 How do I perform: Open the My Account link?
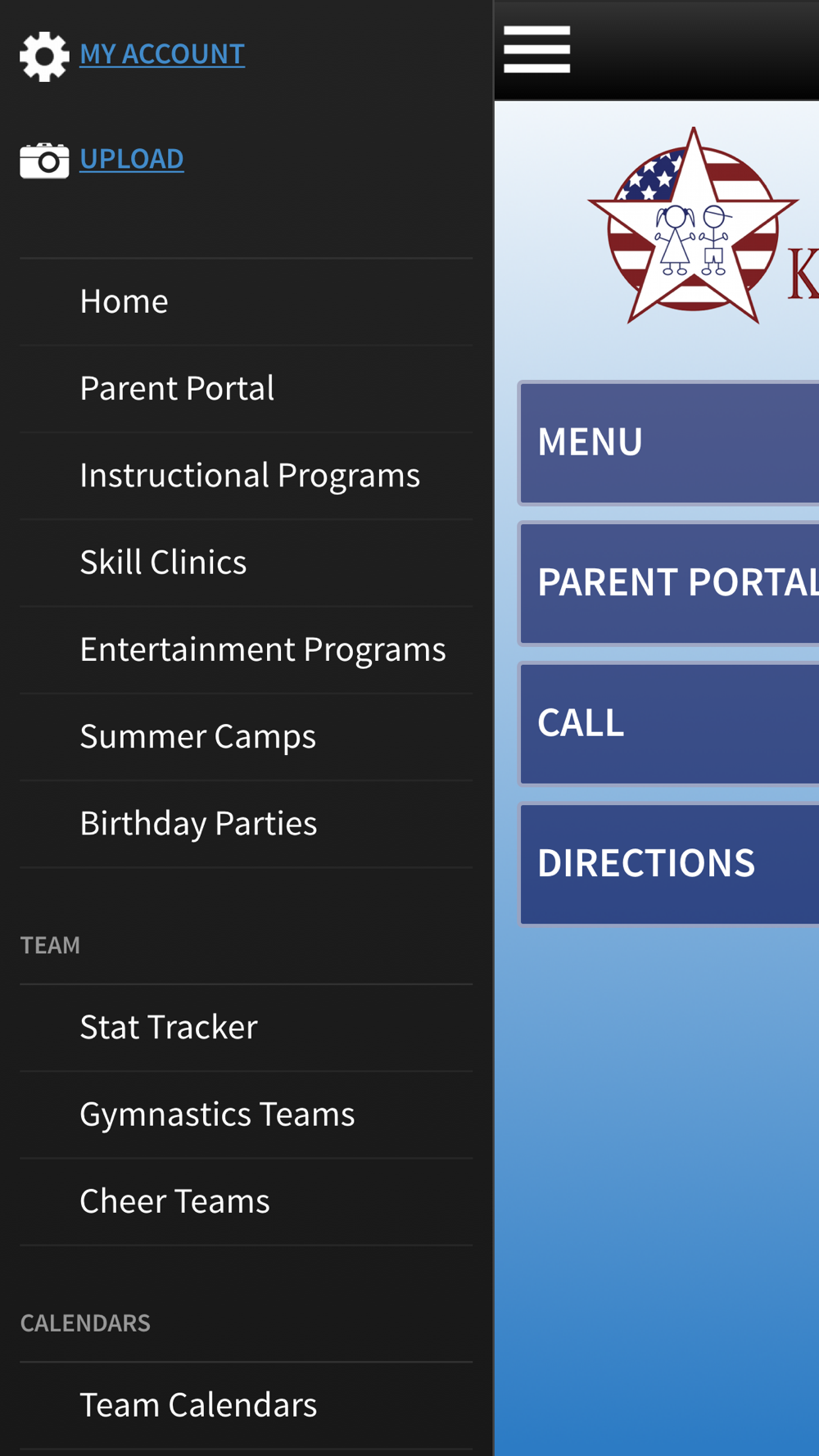(x=162, y=54)
